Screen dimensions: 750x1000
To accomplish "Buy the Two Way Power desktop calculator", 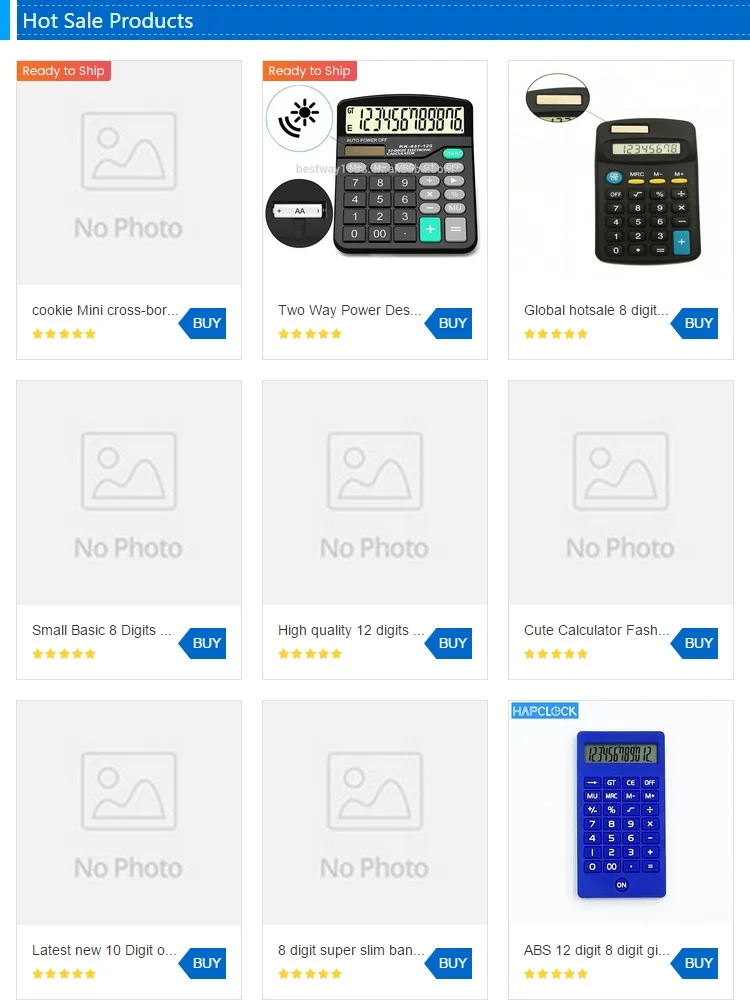I will pyautogui.click(x=448, y=323).
